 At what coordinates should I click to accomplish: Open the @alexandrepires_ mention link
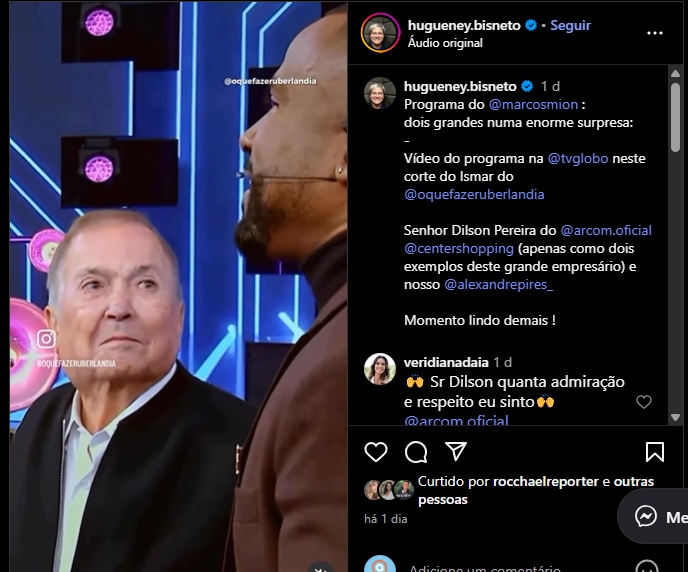(498, 284)
